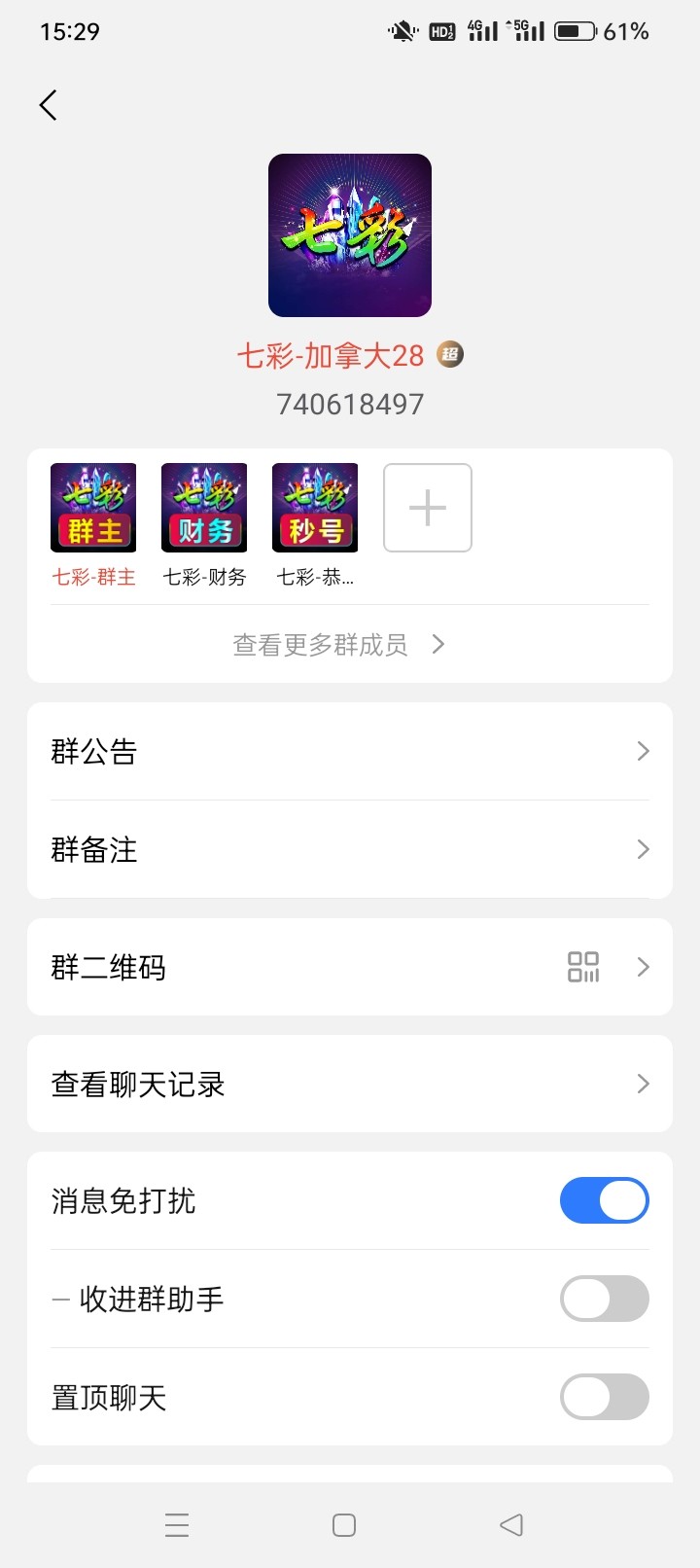Screen dimensions: 700x1568
Task: Open member avatar 七彩-群主
Action: click(92, 507)
